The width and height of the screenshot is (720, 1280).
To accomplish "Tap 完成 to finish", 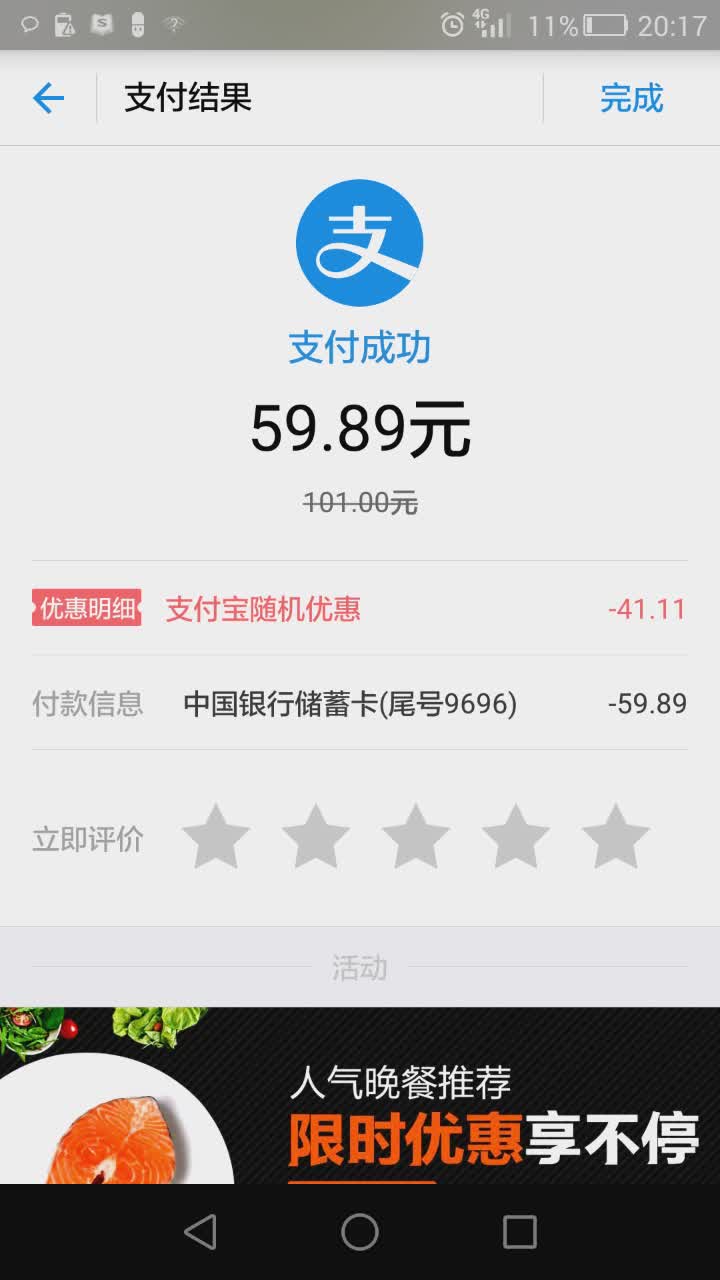I will (x=631, y=98).
